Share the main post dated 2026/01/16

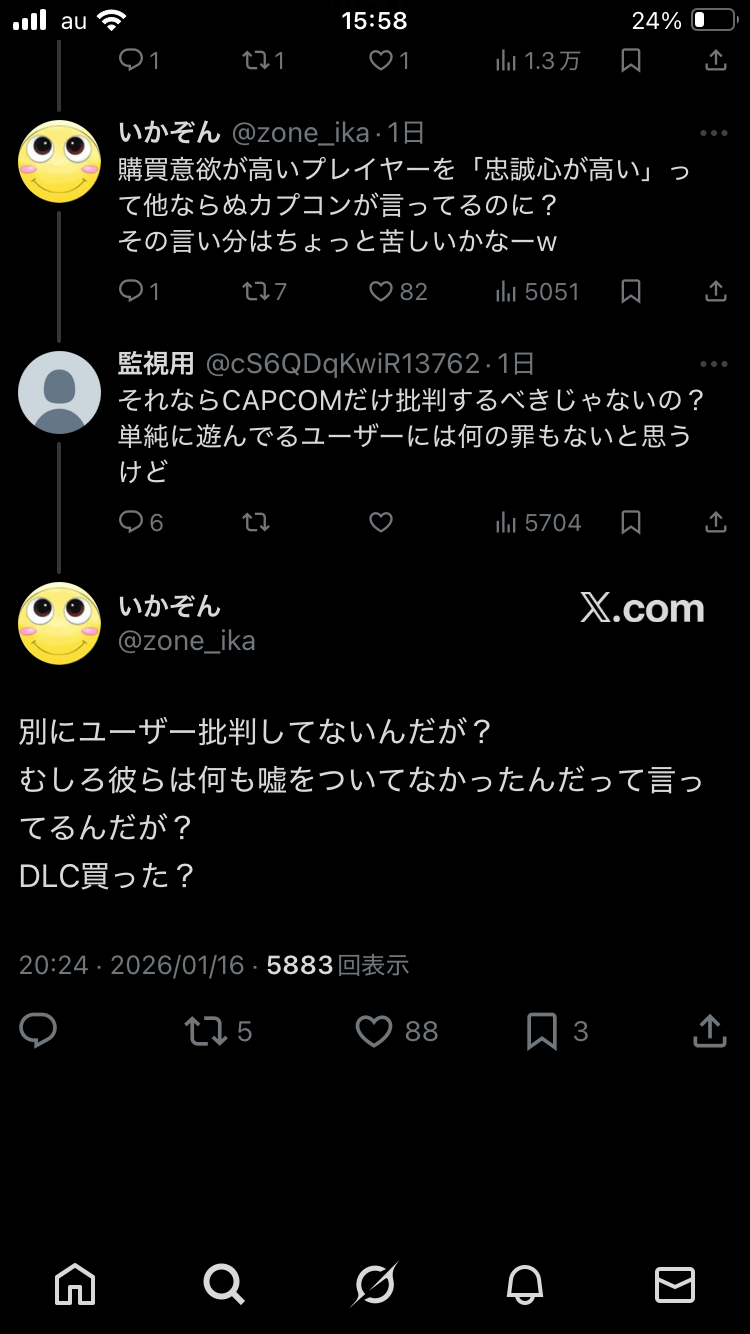pyautogui.click(x=709, y=1031)
